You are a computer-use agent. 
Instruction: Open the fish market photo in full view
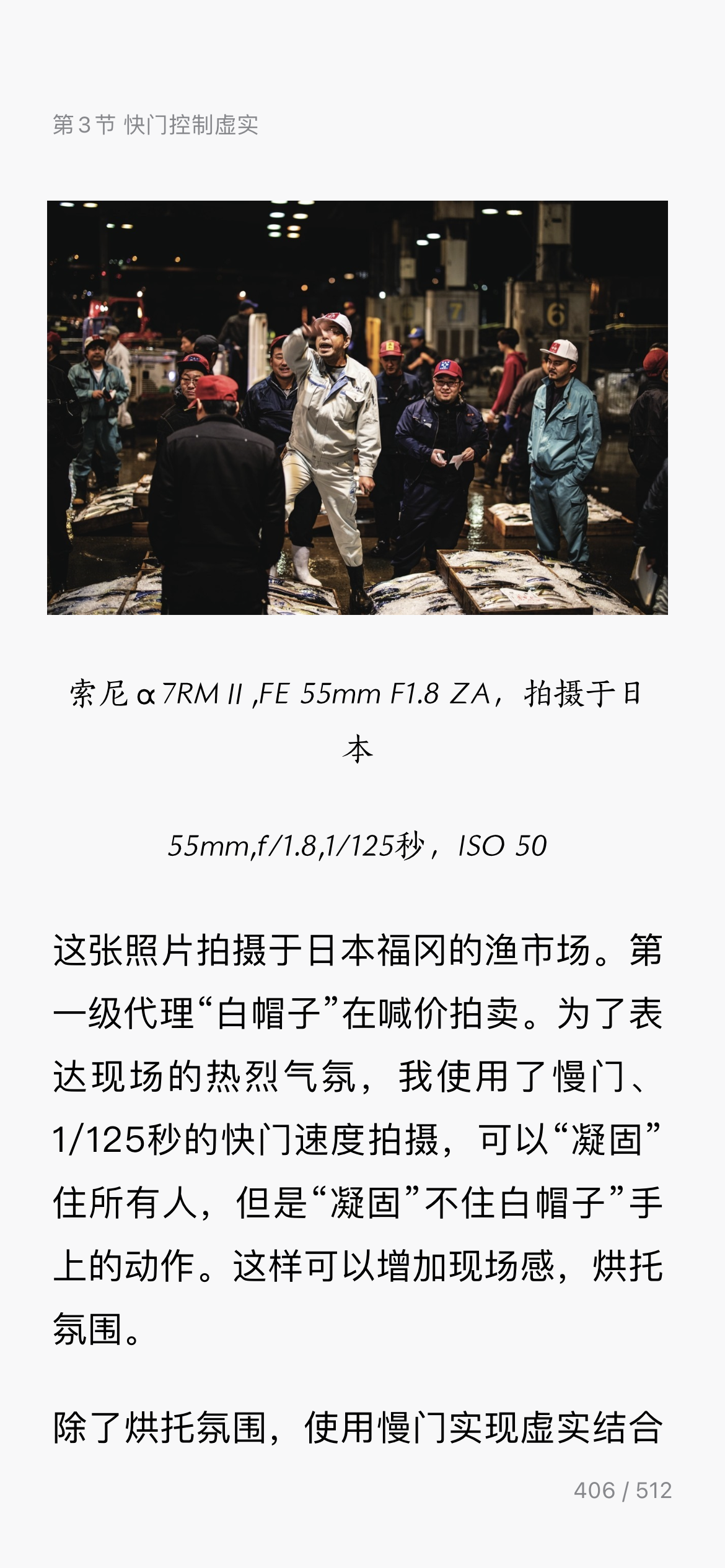(x=358, y=407)
